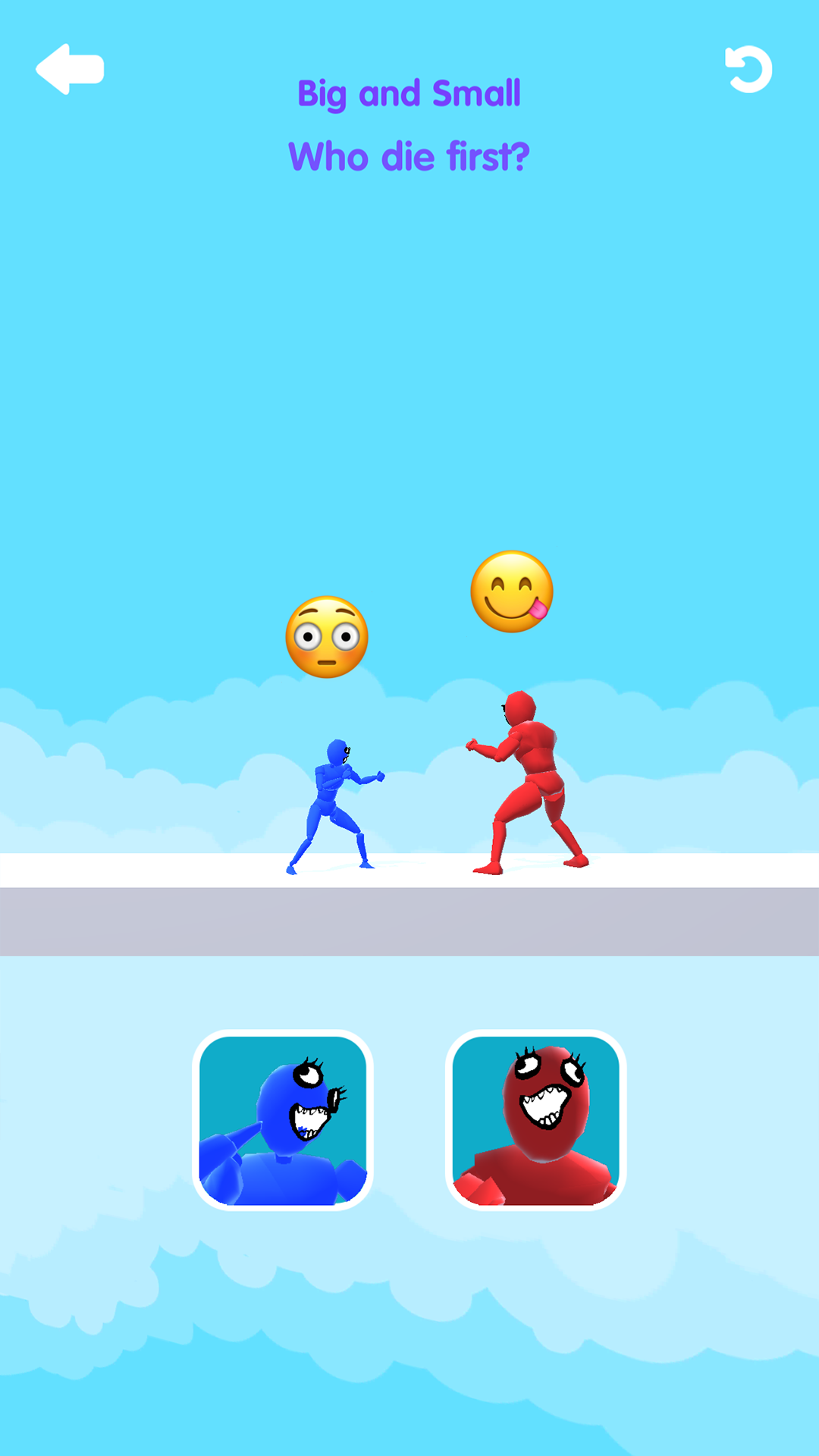Go back with the white arrow
The image size is (819, 1456).
coord(69,69)
